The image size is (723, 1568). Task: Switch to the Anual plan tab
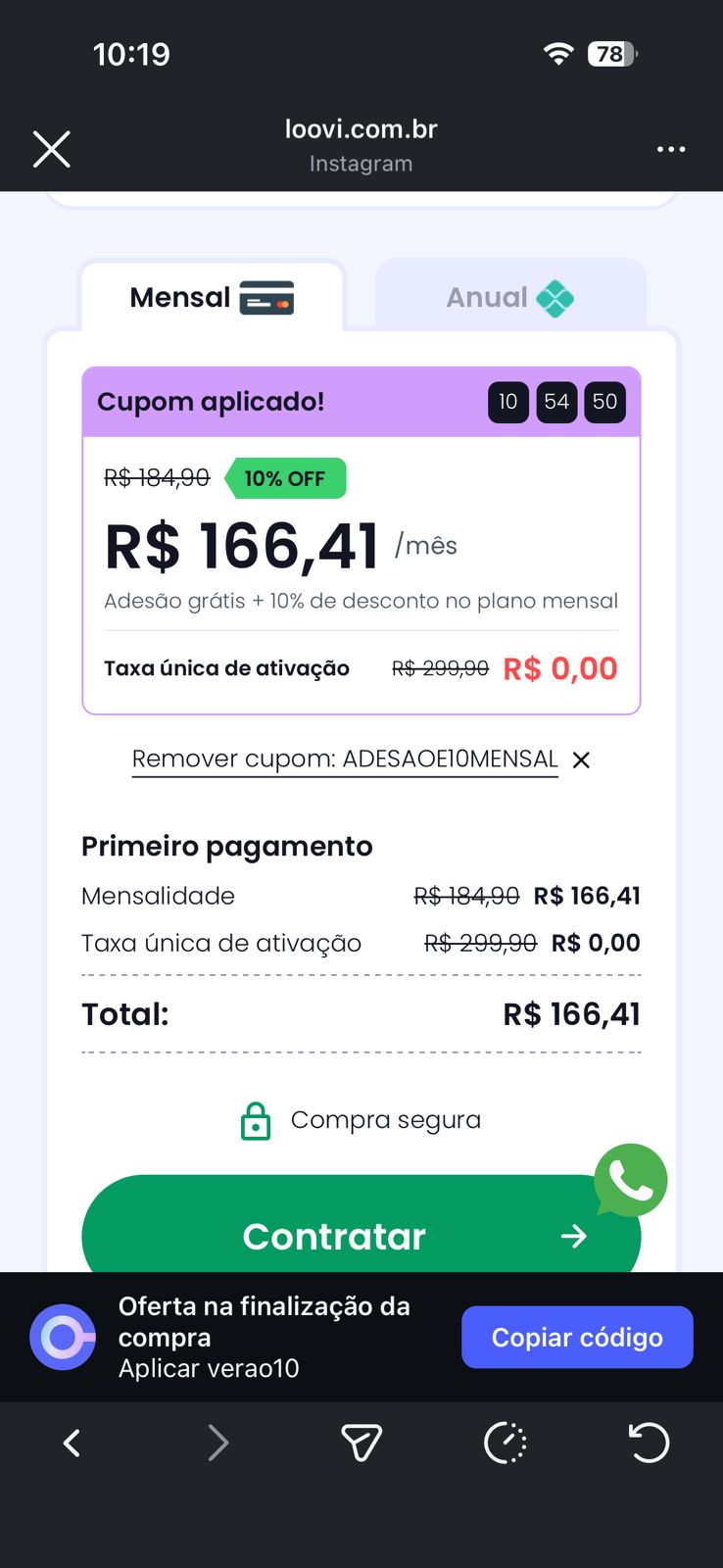click(510, 298)
